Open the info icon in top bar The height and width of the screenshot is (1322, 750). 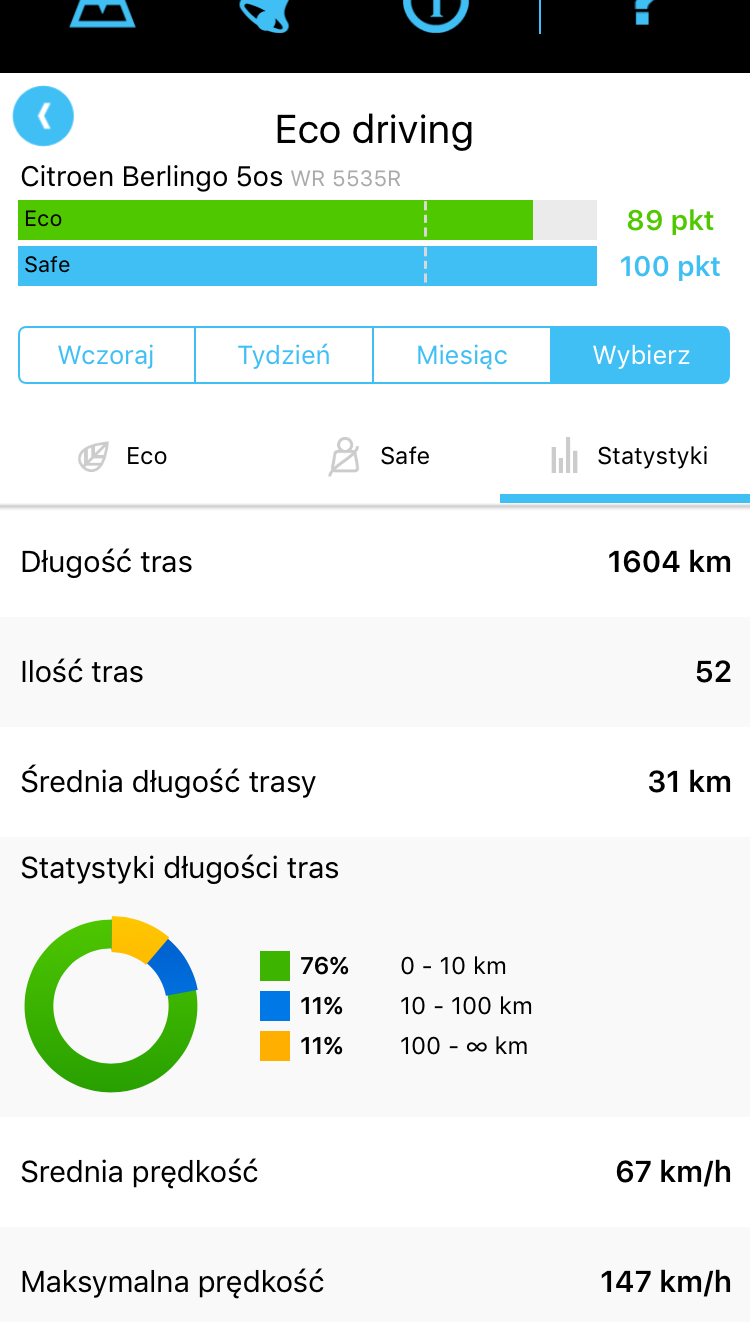[436, 12]
